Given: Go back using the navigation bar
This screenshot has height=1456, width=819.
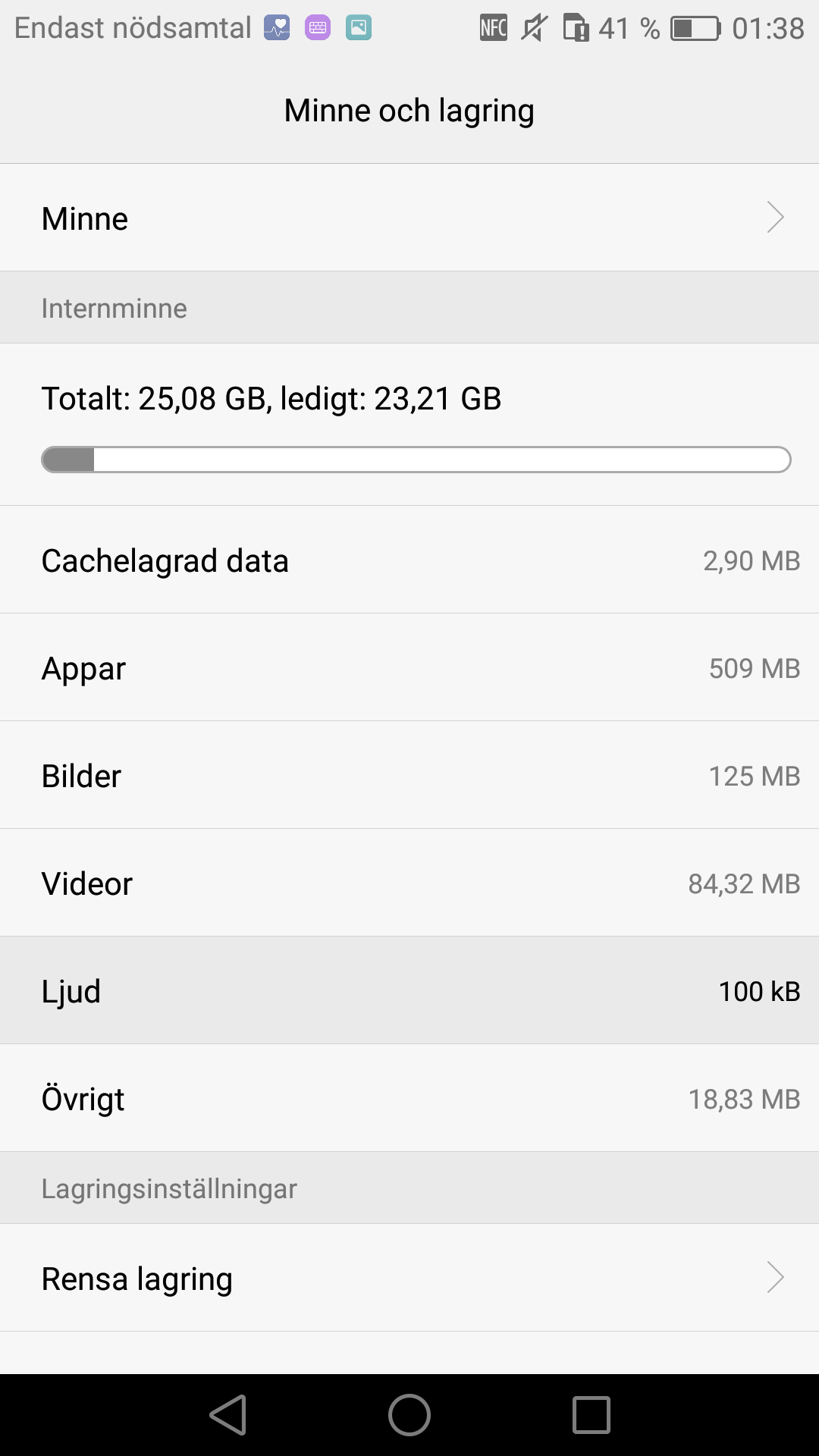Looking at the screenshot, I should 227,1415.
